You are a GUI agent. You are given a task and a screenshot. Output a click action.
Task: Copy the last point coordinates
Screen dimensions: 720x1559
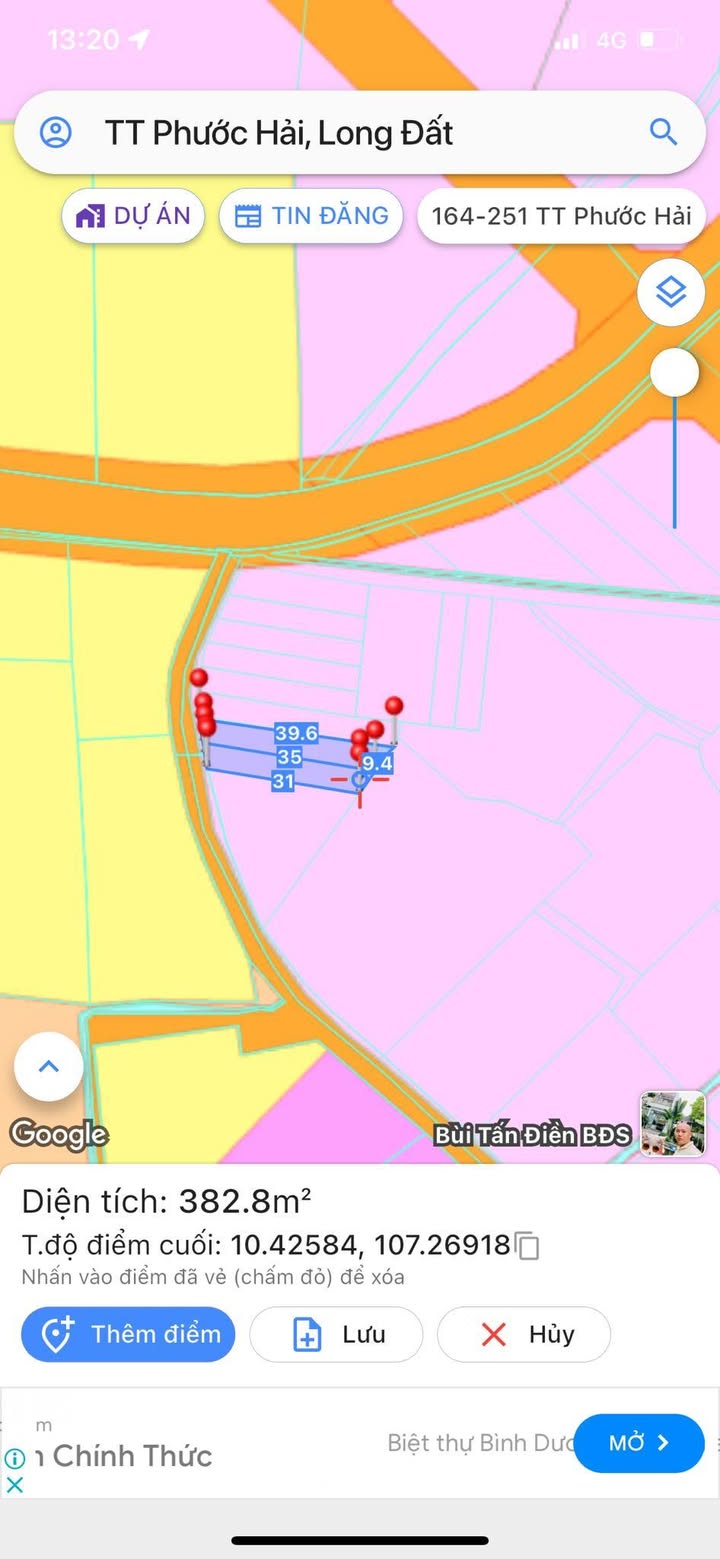pos(528,1246)
